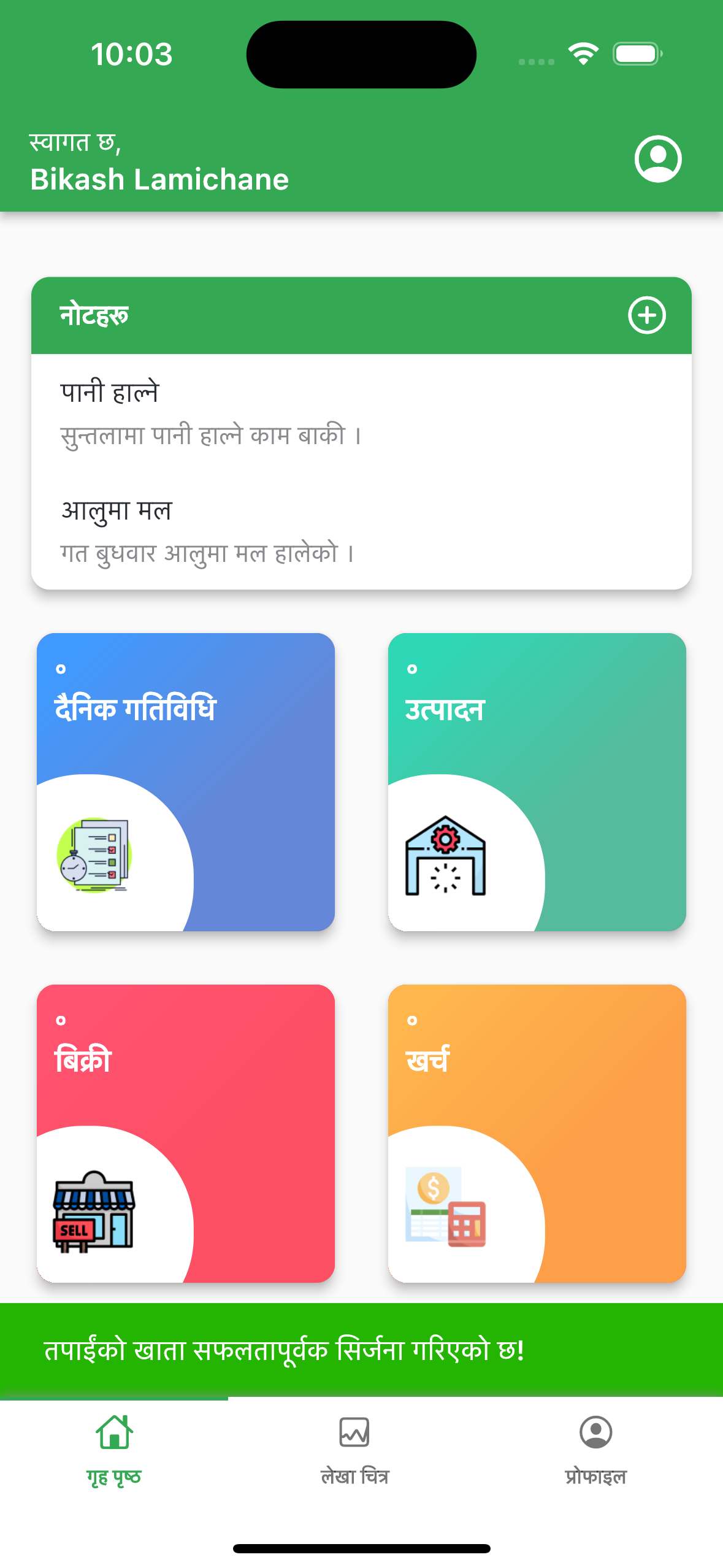This screenshot has width=723, height=1568.
Task: Open the उत्पादन card
Action: click(537, 782)
